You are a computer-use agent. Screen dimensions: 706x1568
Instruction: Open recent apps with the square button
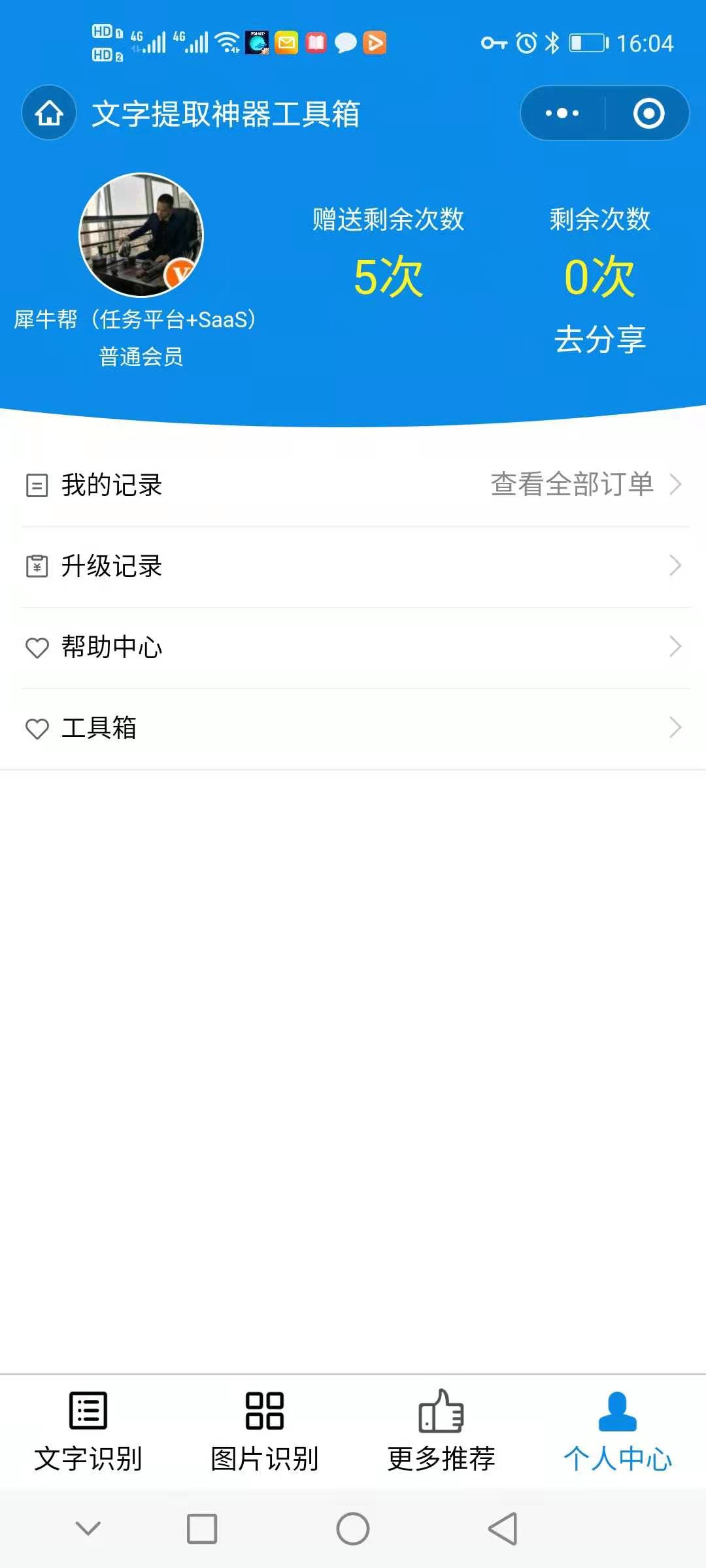(x=202, y=1529)
